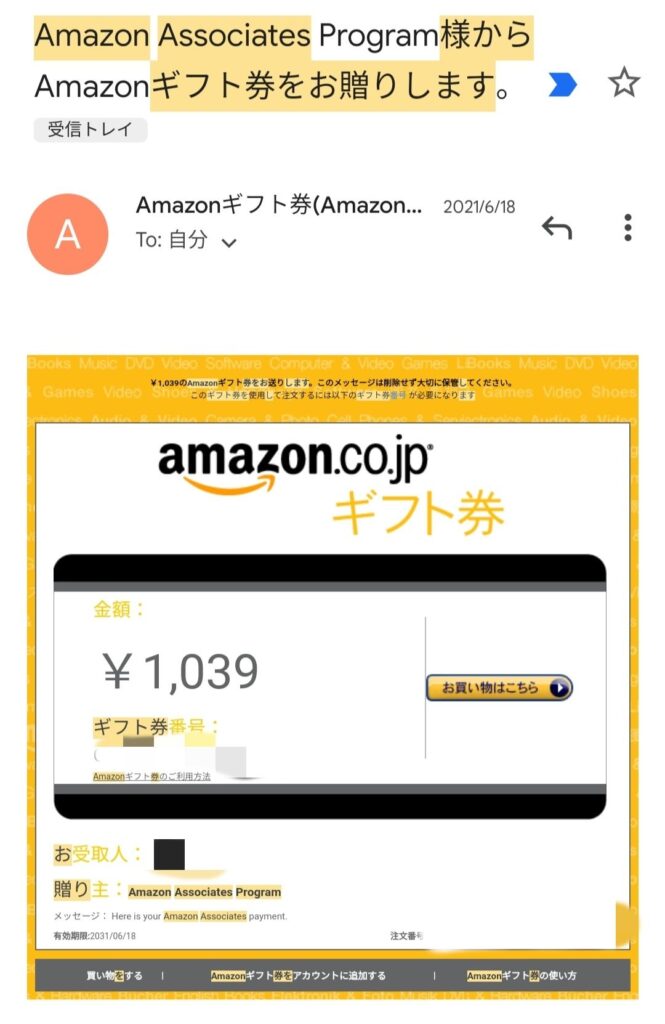Reply to the email with the arrow

click(556, 228)
